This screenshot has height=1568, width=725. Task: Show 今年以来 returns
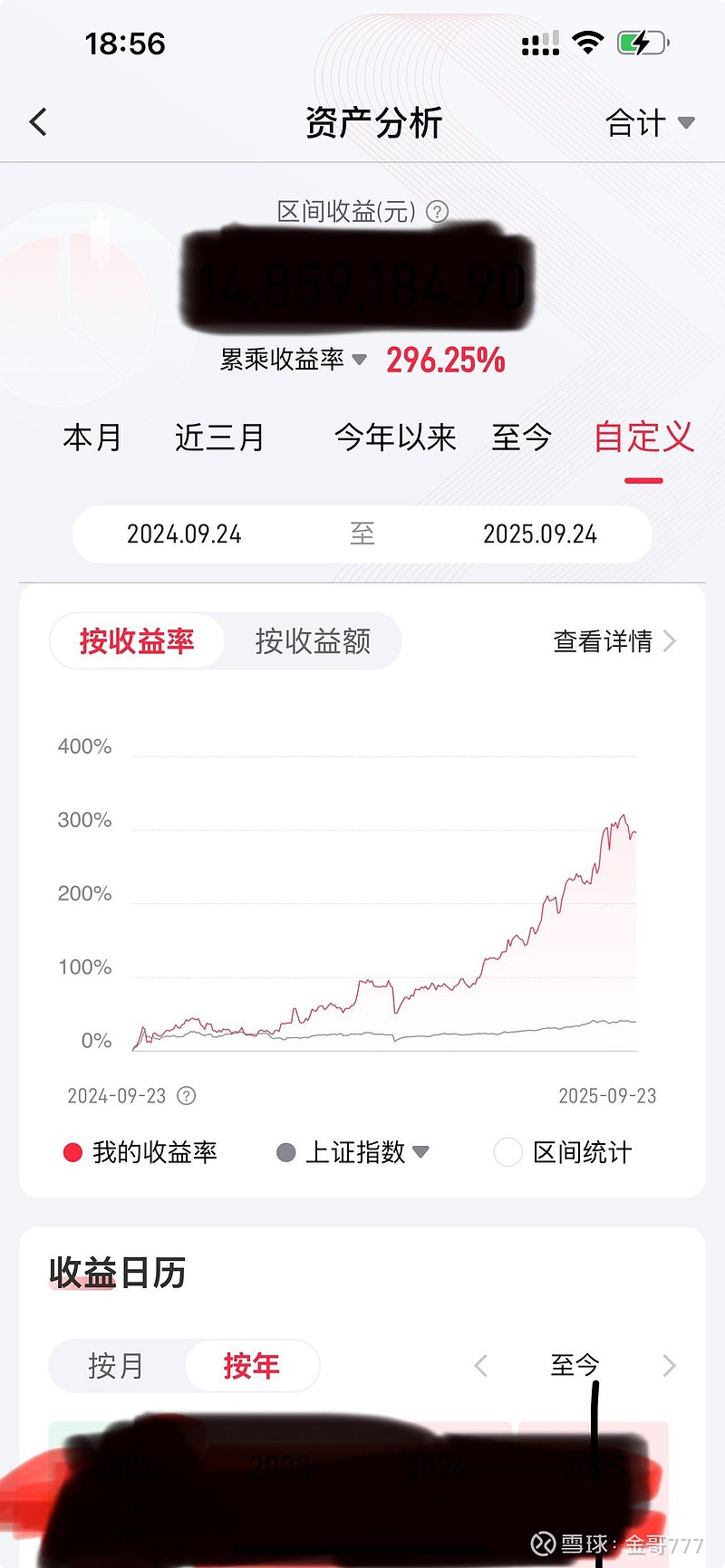[395, 438]
